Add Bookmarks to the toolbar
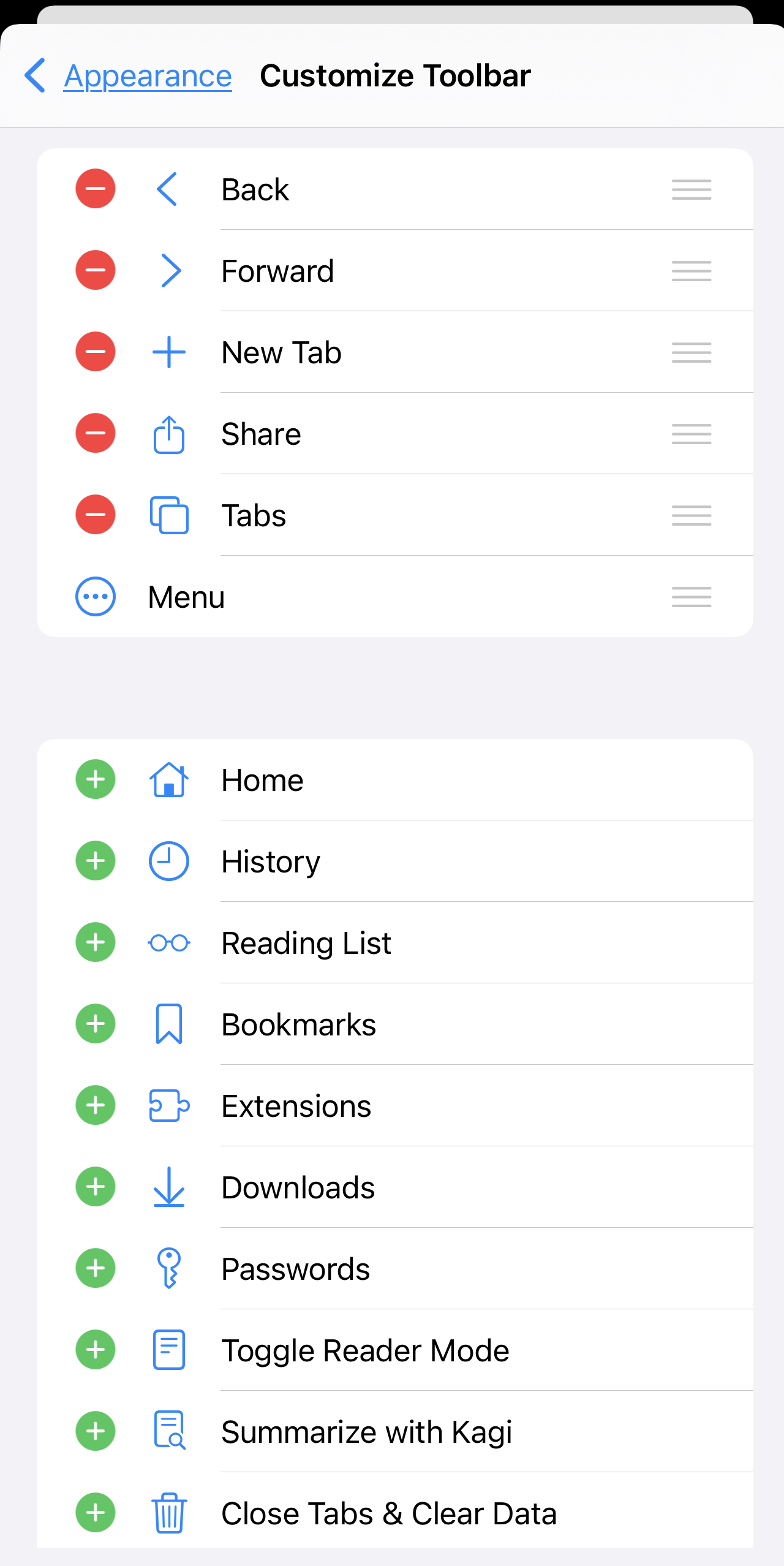The height and width of the screenshot is (1566, 784). 96,1024
